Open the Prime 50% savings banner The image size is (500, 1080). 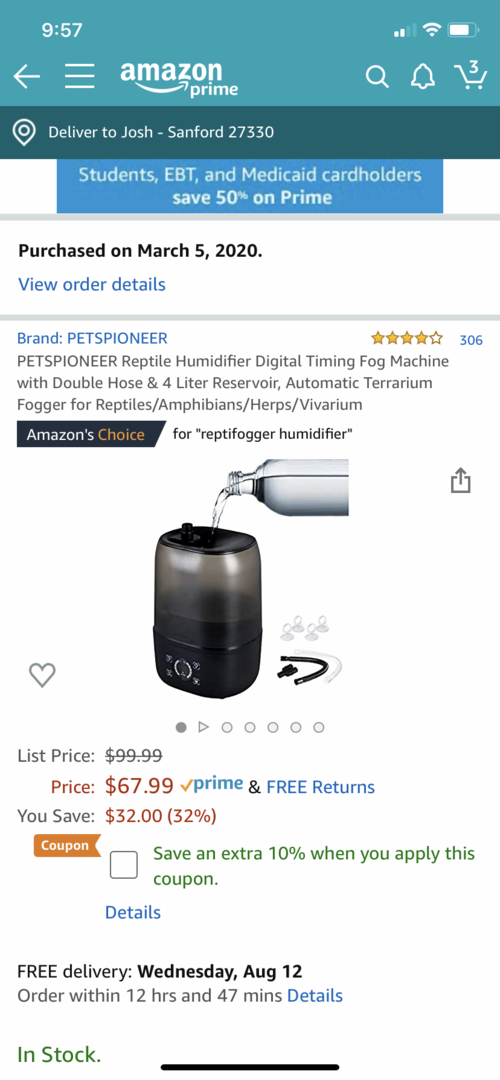point(249,185)
